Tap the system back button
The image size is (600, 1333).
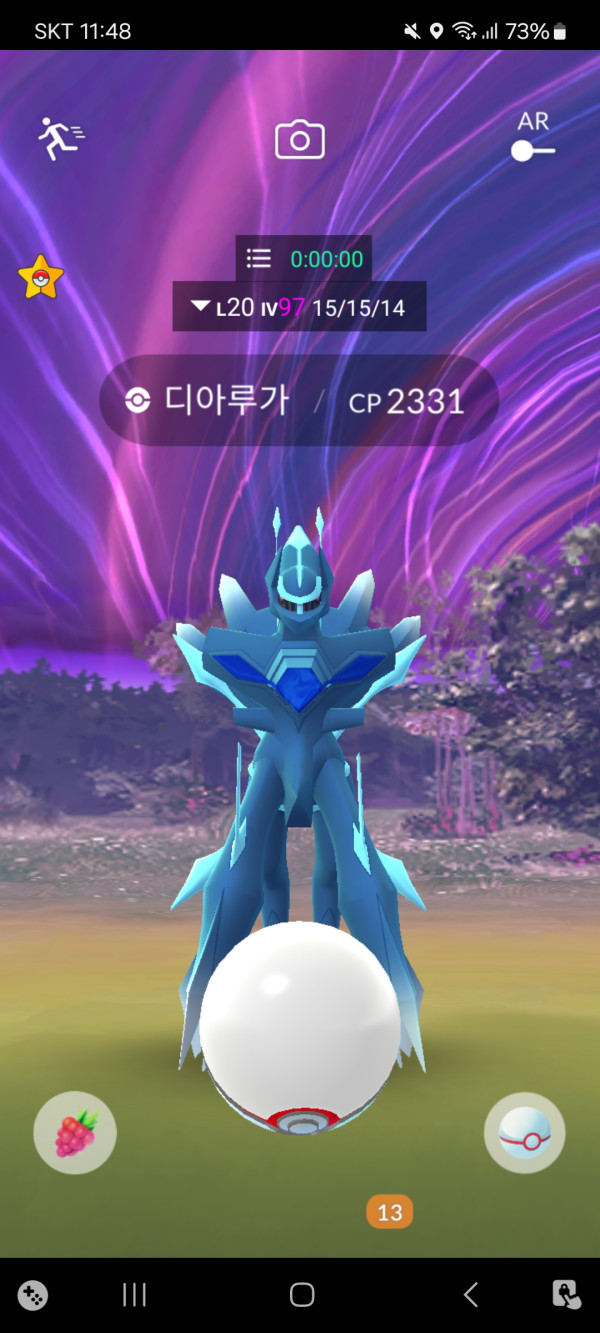click(470, 1295)
